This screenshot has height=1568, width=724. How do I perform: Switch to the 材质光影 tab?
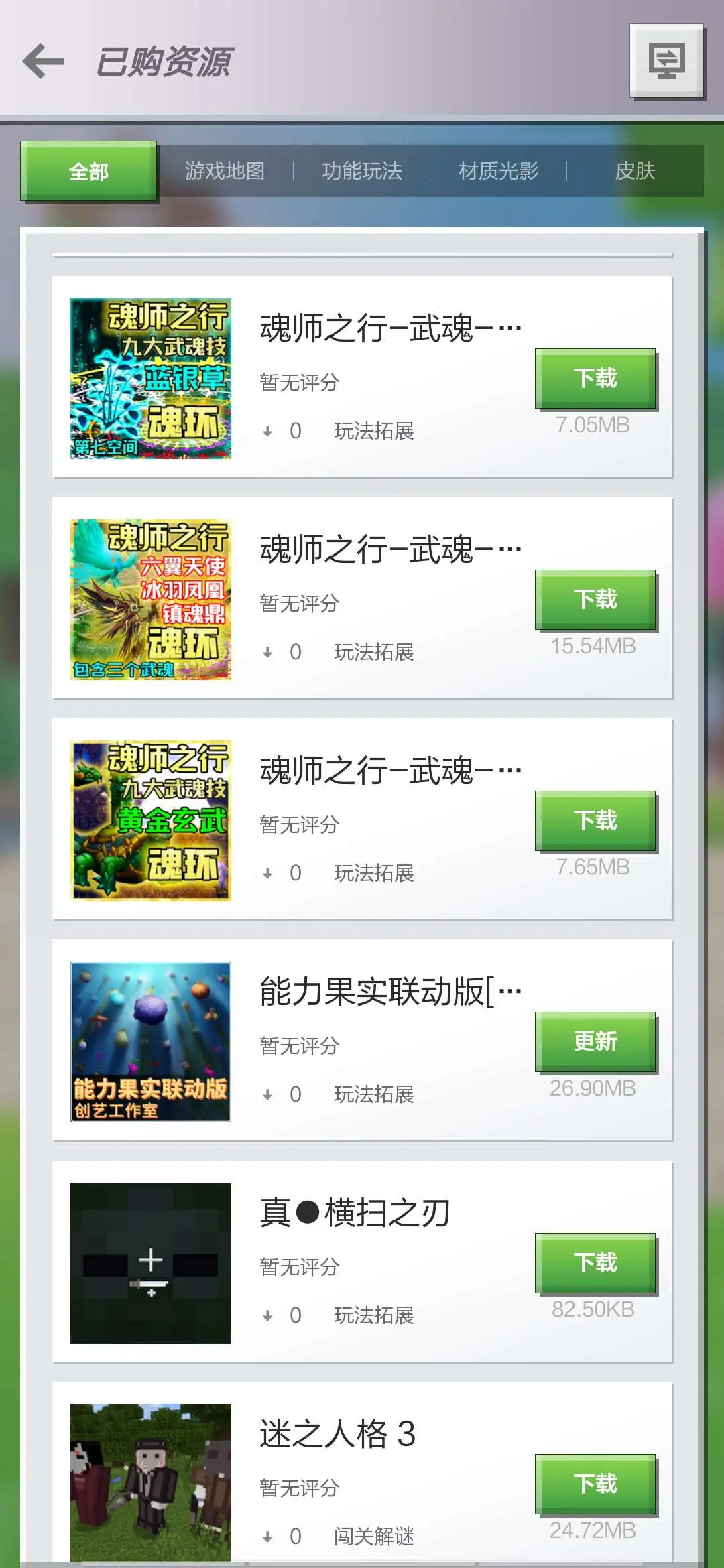tap(499, 171)
